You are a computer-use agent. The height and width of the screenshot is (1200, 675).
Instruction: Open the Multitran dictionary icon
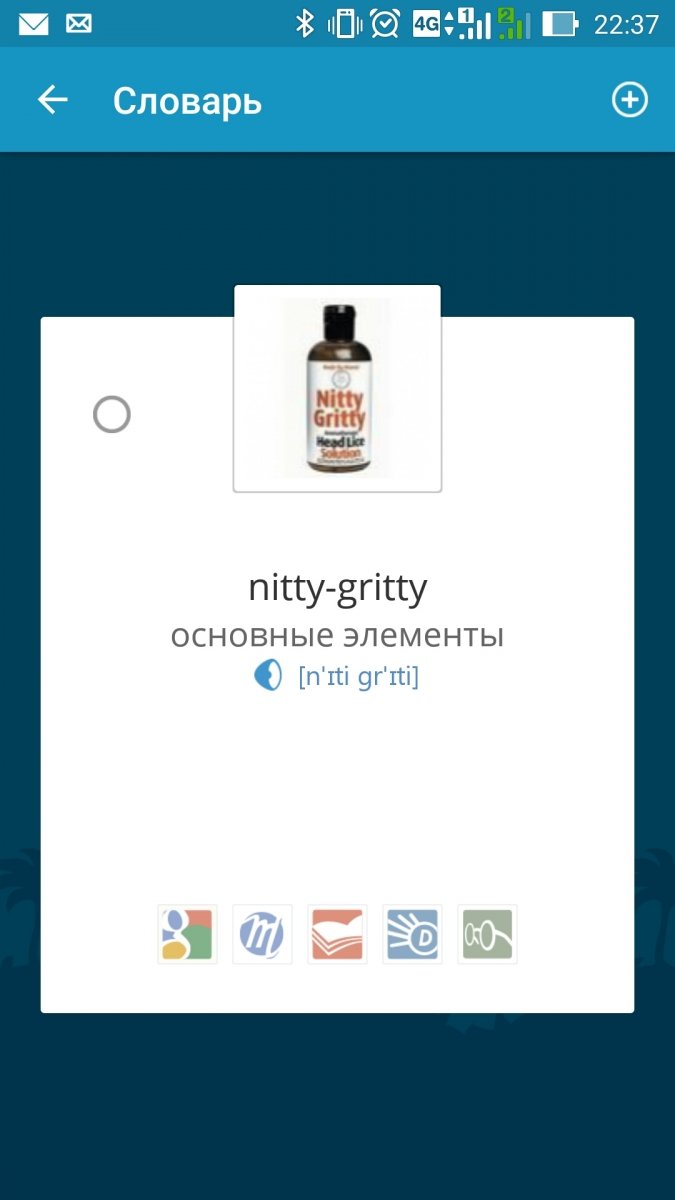pos(262,934)
